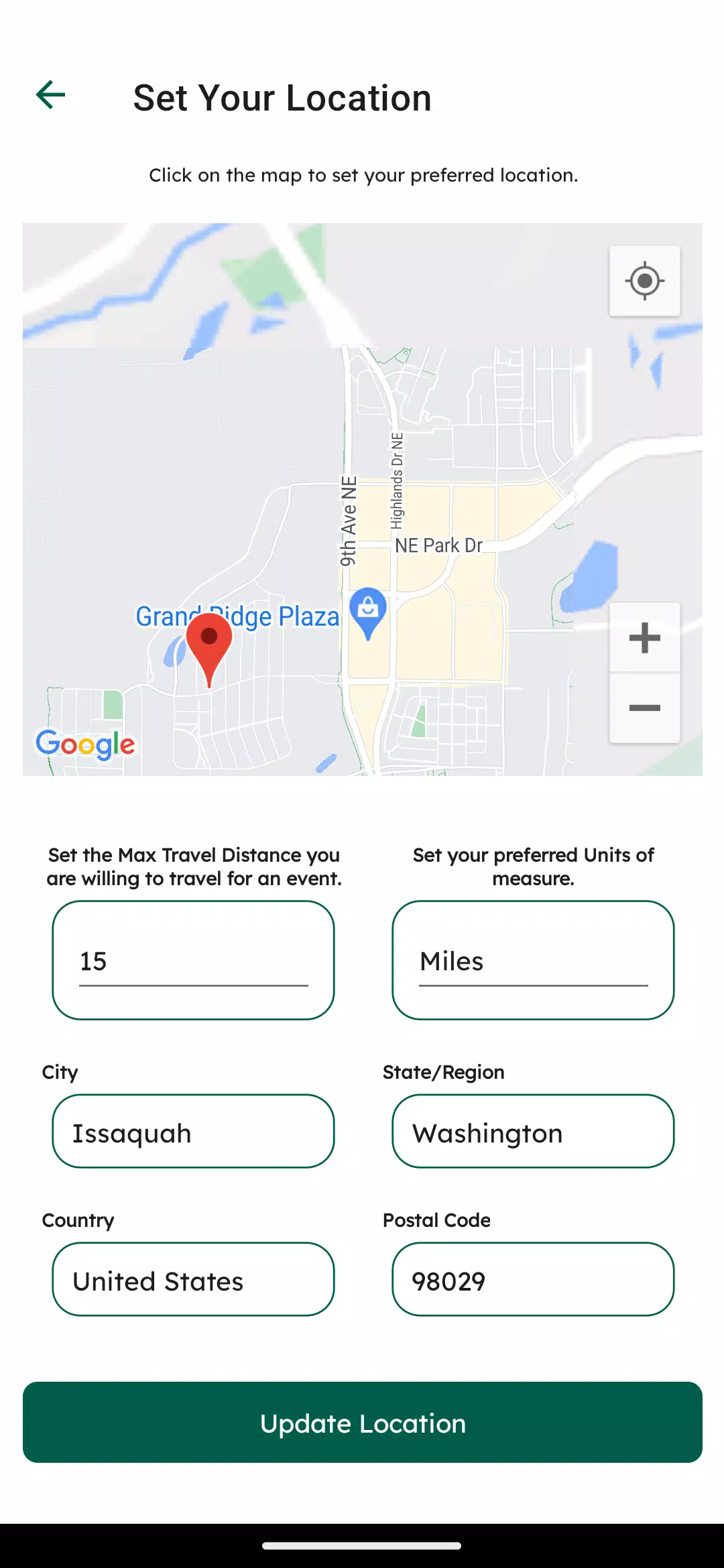Click the Postal Code field showing 98029
The width and height of the screenshot is (724, 1568).
[x=533, y=1279]
